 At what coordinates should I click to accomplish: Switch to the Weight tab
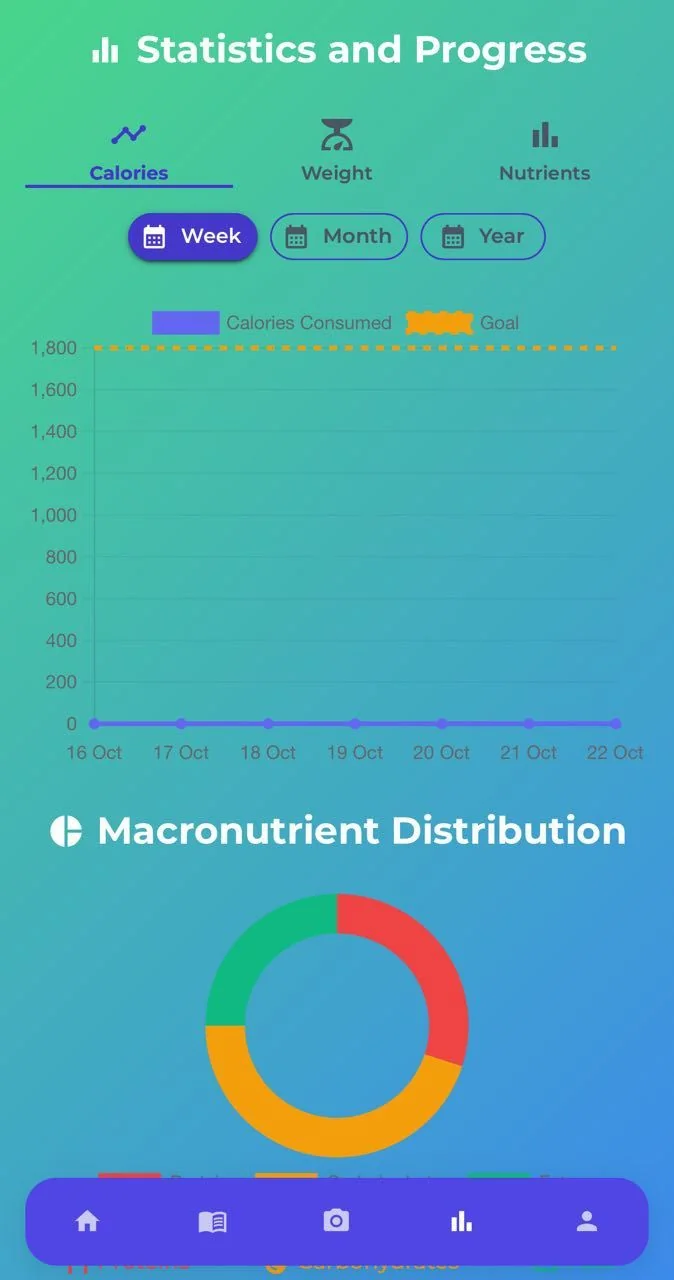coord(336,151)
